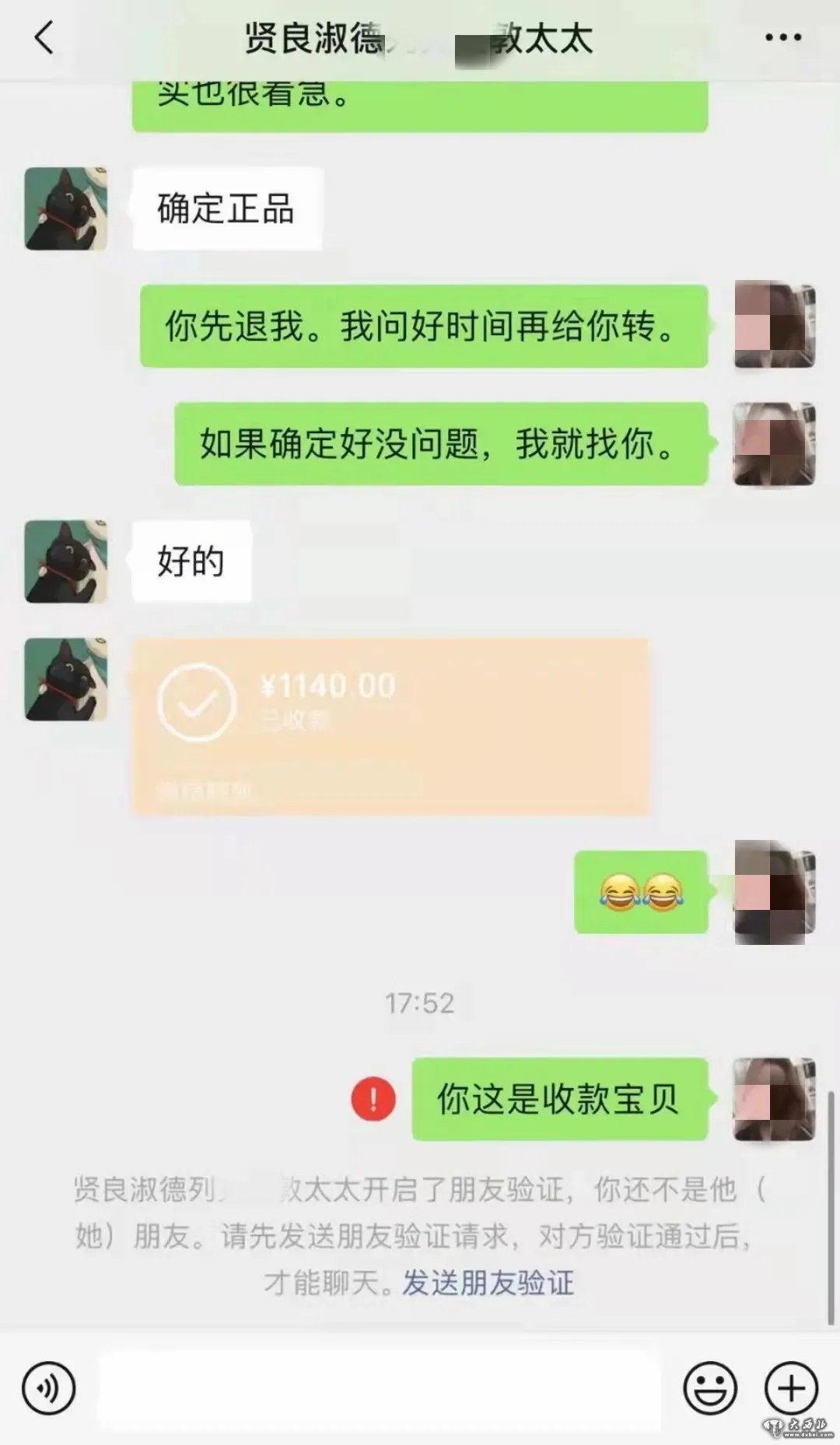The height and width of the screenshot is (1445, 840).
Task: Tap the 发送朋友验证 link
Action: pyautogui.click(x=488, y=1282)
